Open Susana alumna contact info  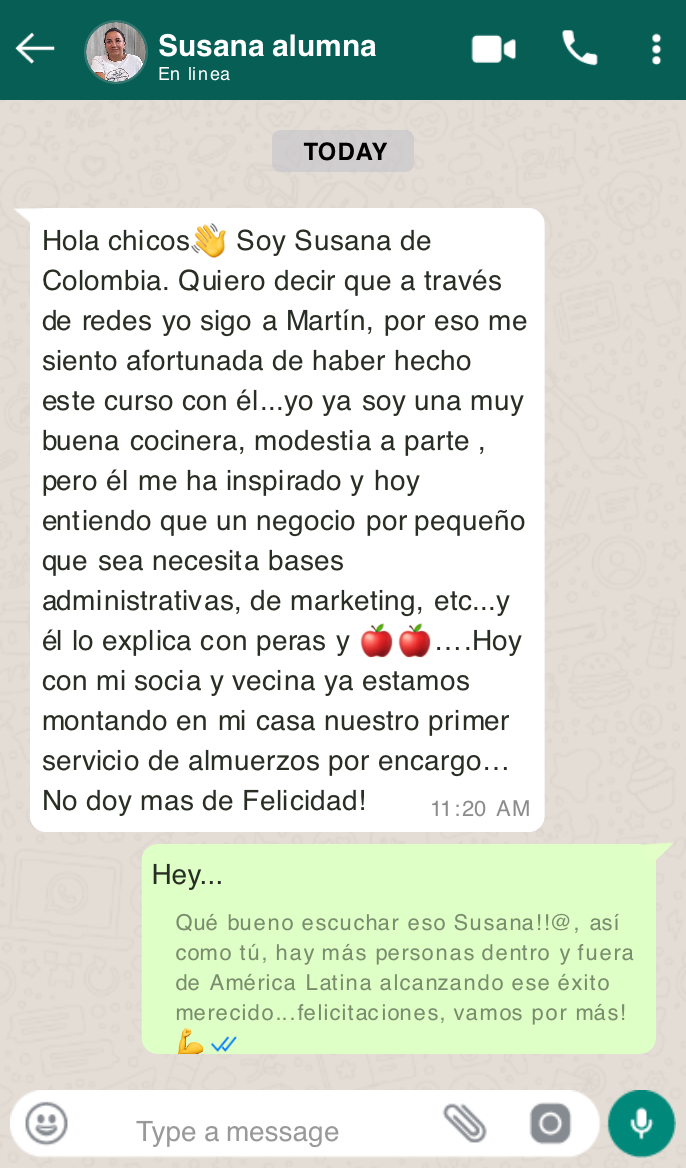pos(267,47)
